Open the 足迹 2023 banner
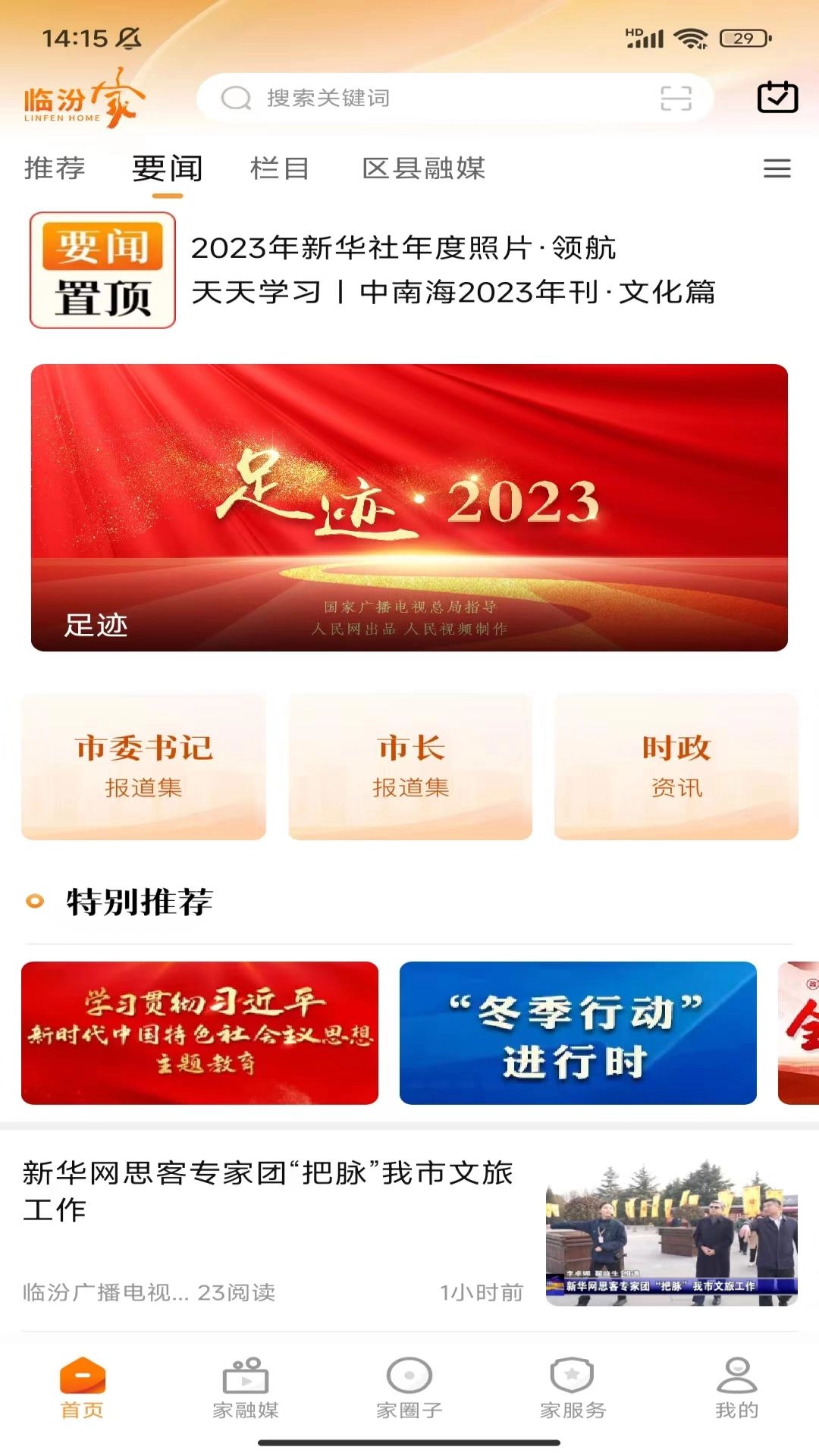Viewport: 819px width, 1456px height. [x=409, y=507]
